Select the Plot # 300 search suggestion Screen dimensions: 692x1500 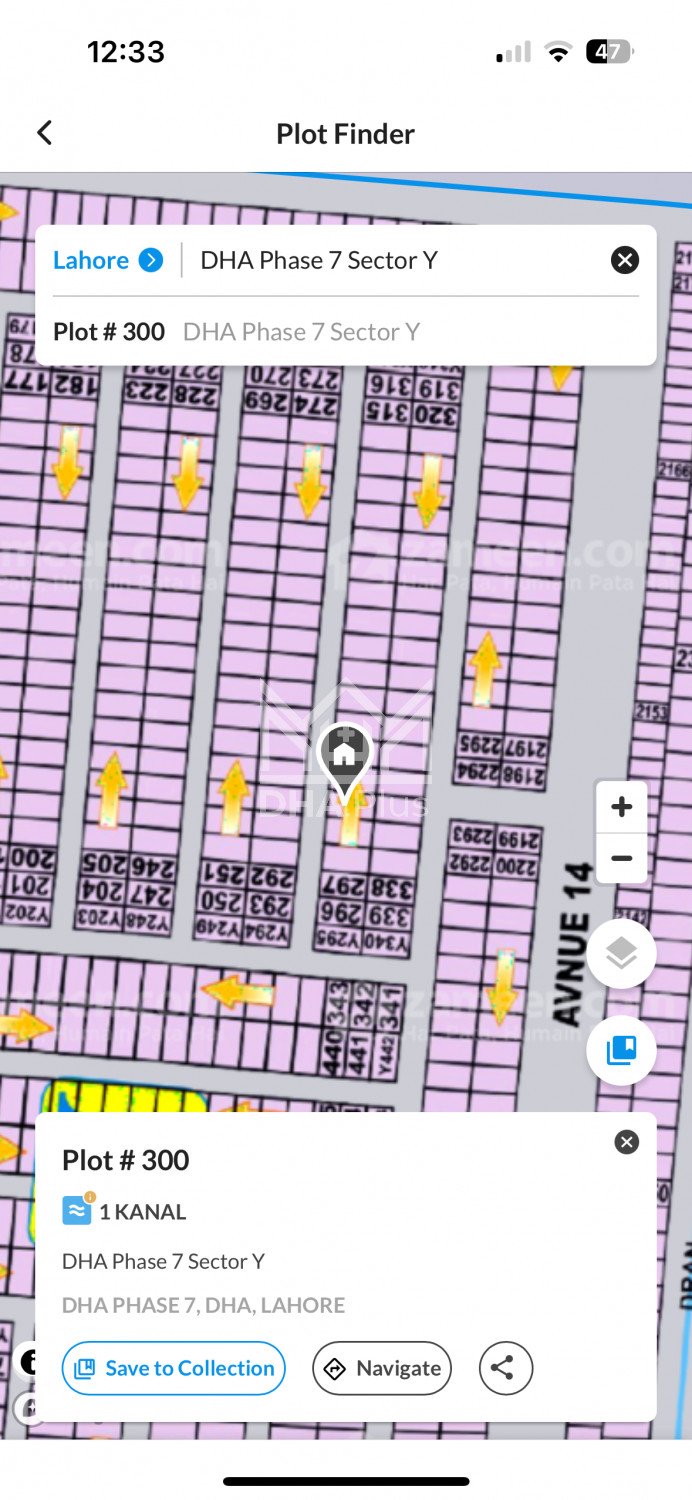click(236, 332)
